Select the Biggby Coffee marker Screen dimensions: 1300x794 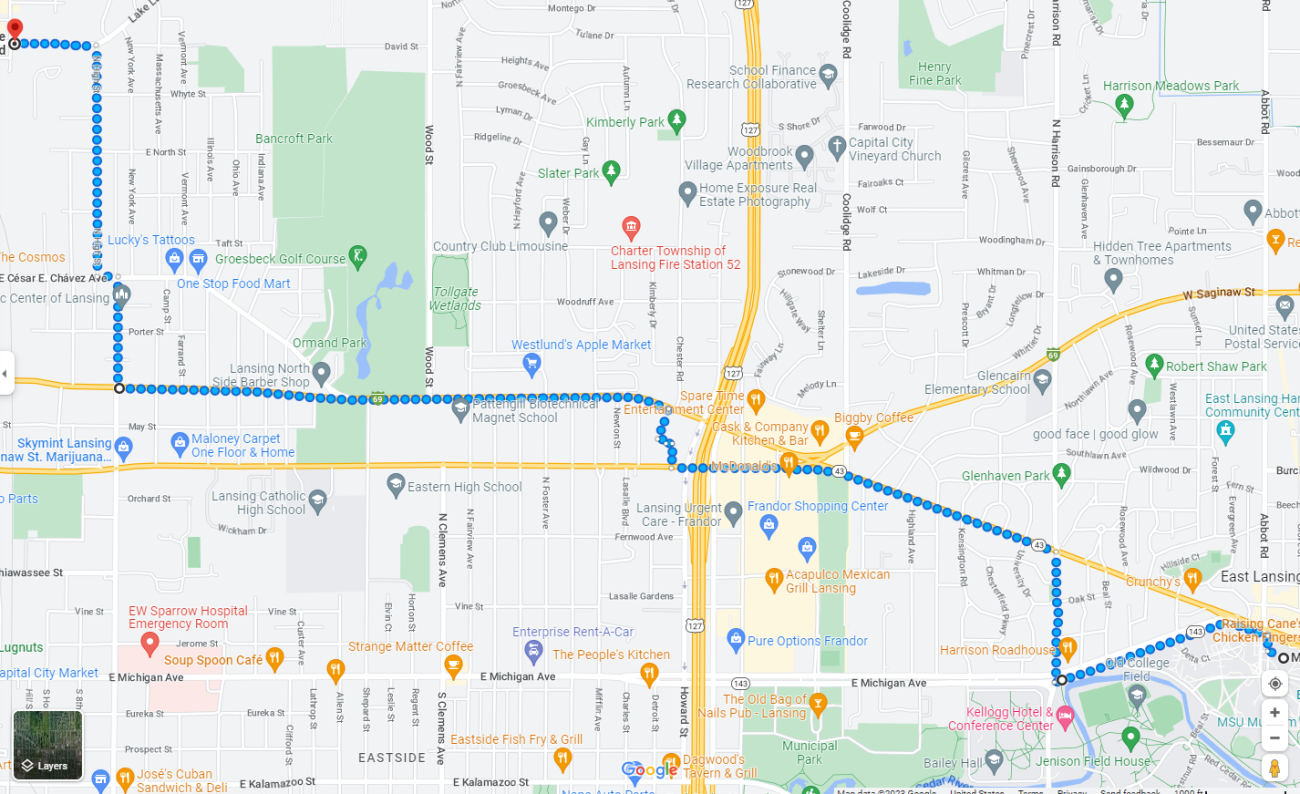854,435
